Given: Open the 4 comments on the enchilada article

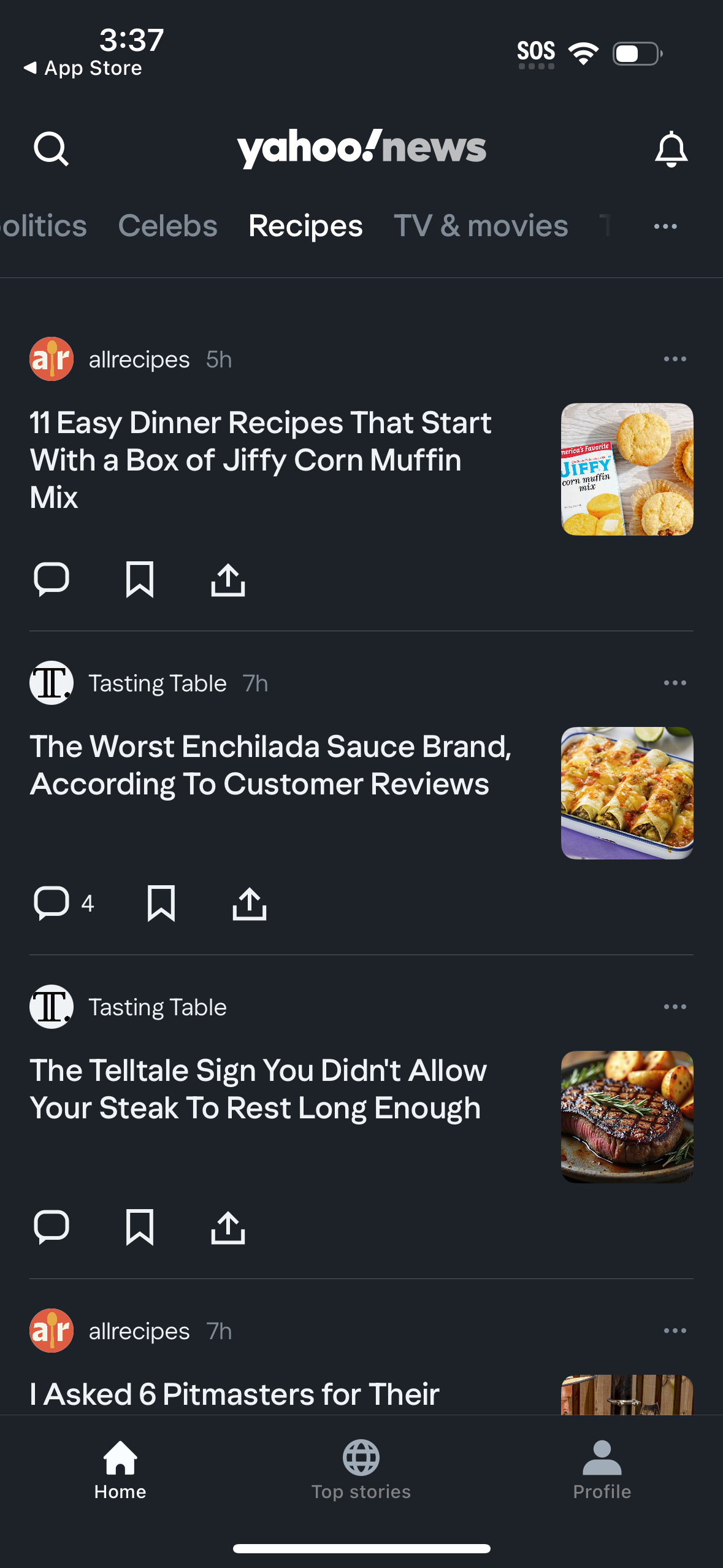Looking at the screenshot, I should (x=61, y=902).
